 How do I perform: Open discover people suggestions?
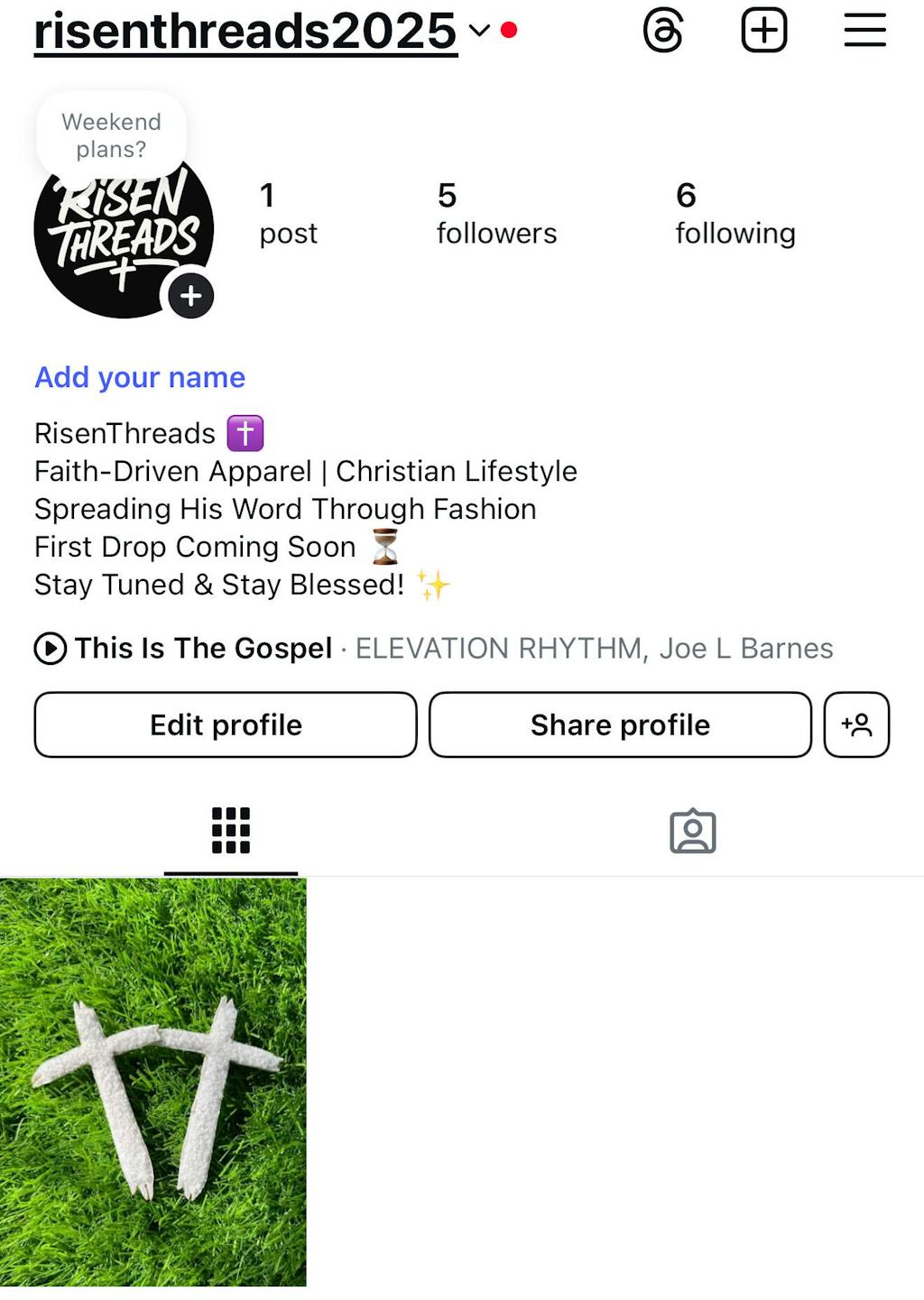(856, 724)
